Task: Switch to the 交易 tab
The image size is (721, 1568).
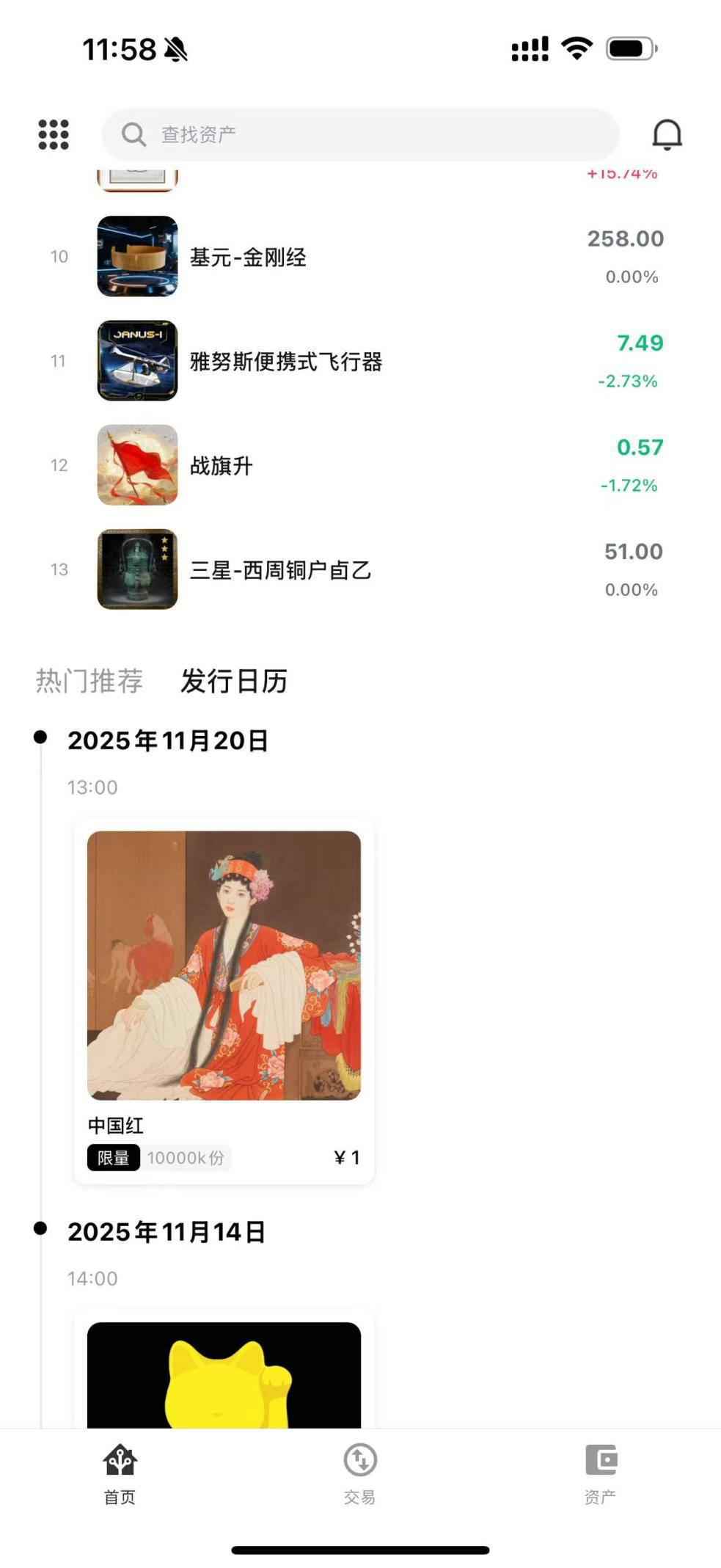Action: (x=360, y=1475)
